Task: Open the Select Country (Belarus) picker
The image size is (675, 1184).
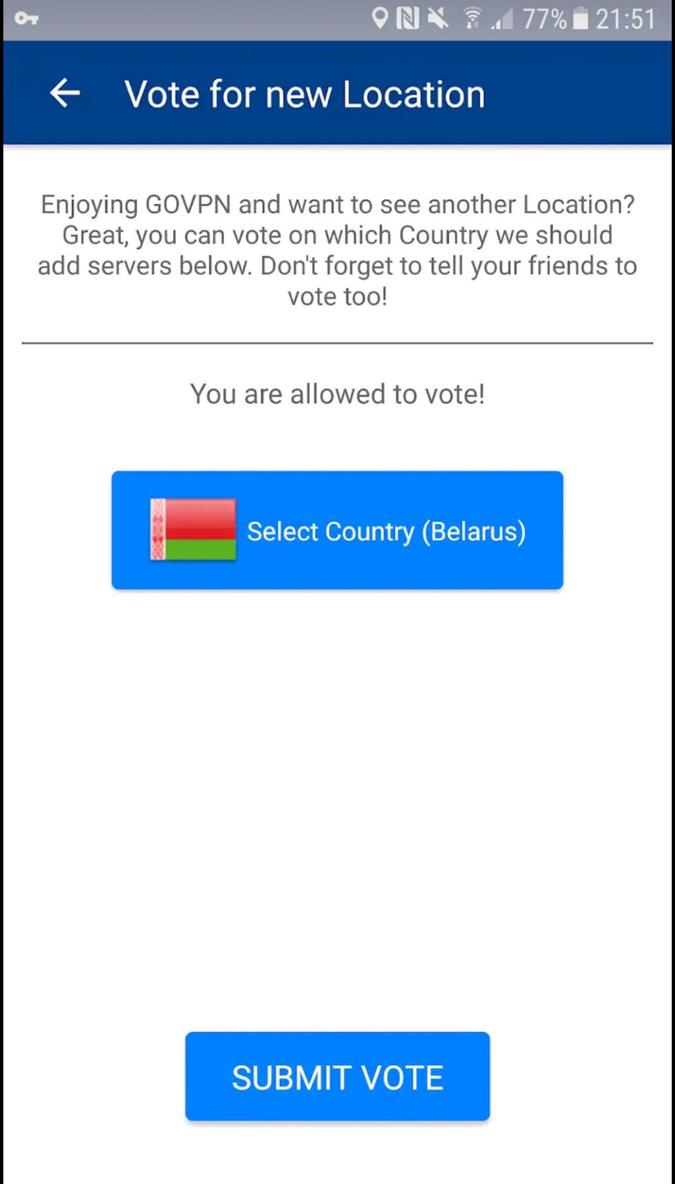Action: [337, 530]
